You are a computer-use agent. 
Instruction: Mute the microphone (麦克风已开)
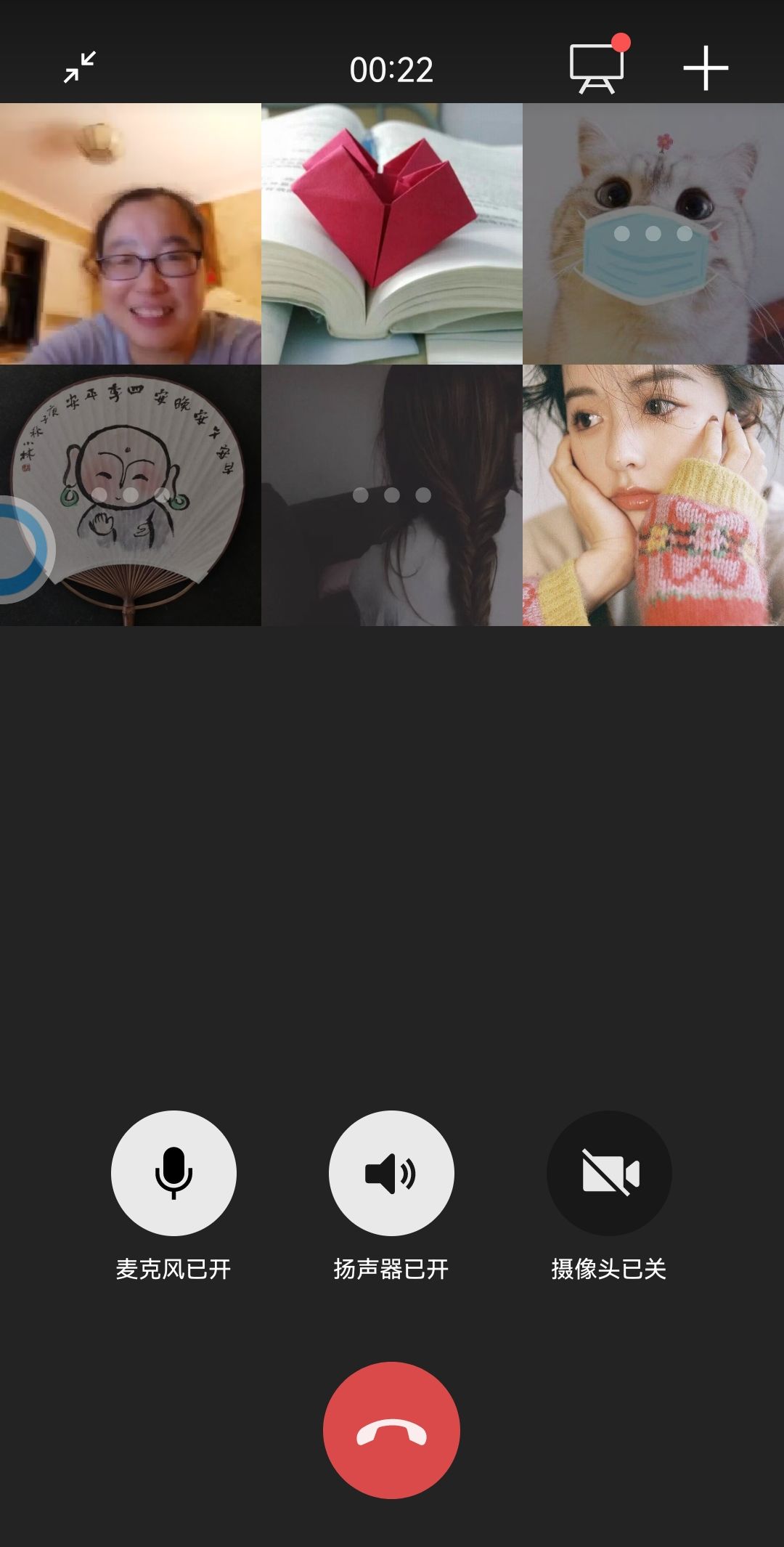point(173,1173)
